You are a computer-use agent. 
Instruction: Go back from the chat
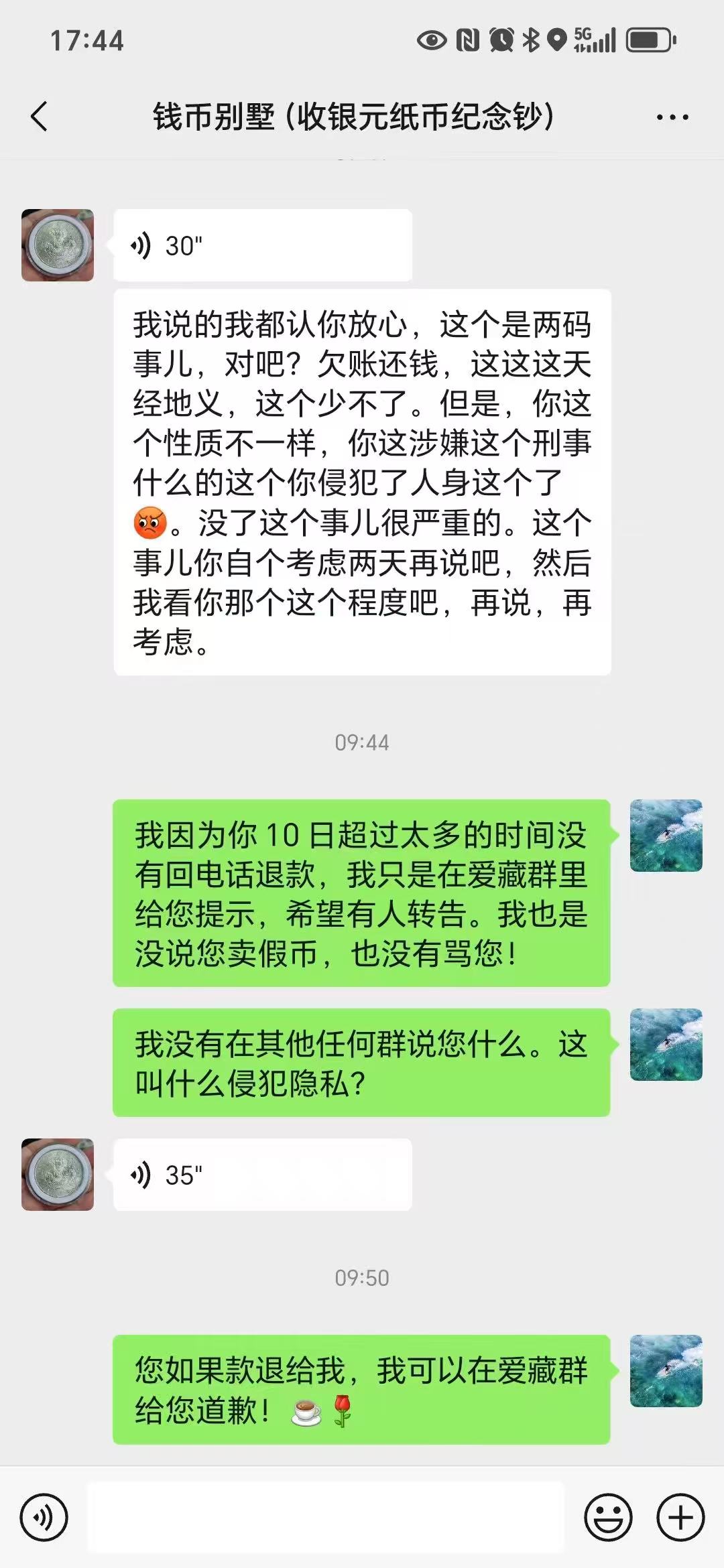coord(40,117)
